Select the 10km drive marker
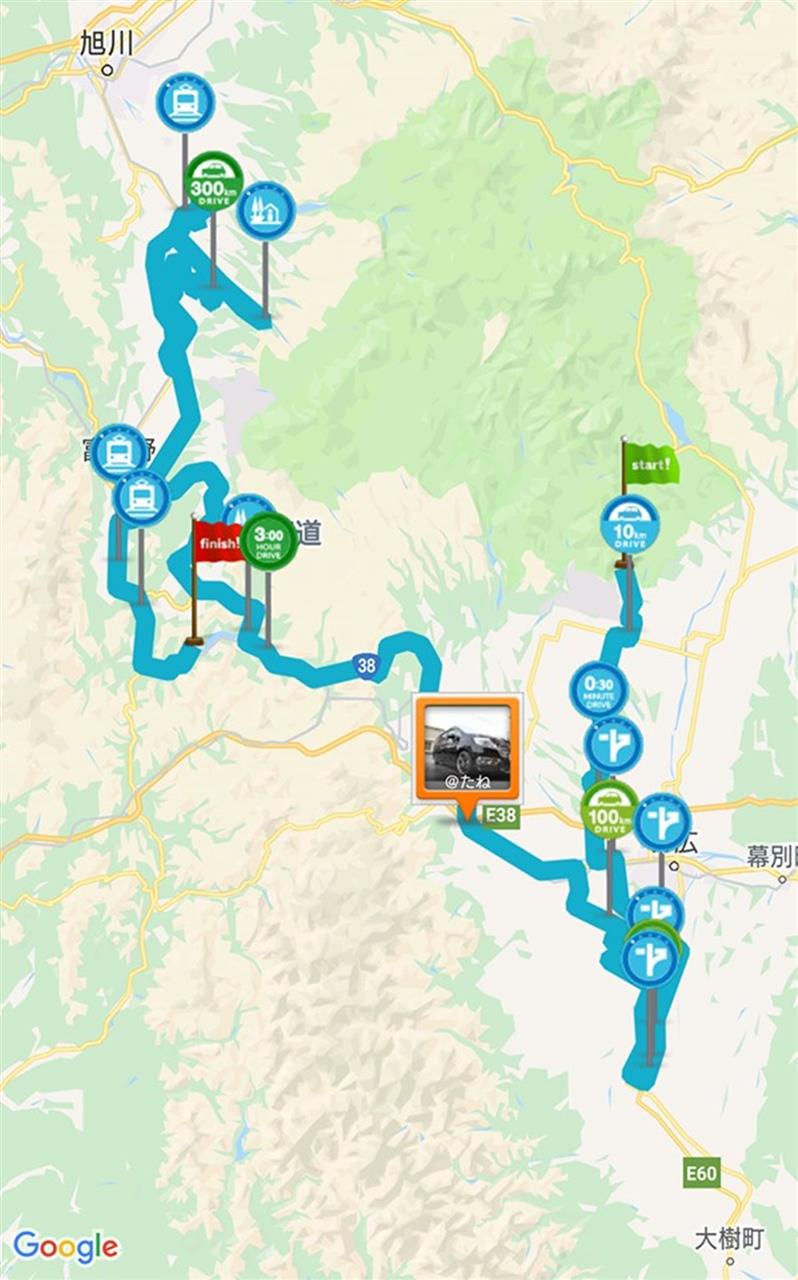Image resolution: width=798 pixels, height=1280 pixels. coord(629,526)
